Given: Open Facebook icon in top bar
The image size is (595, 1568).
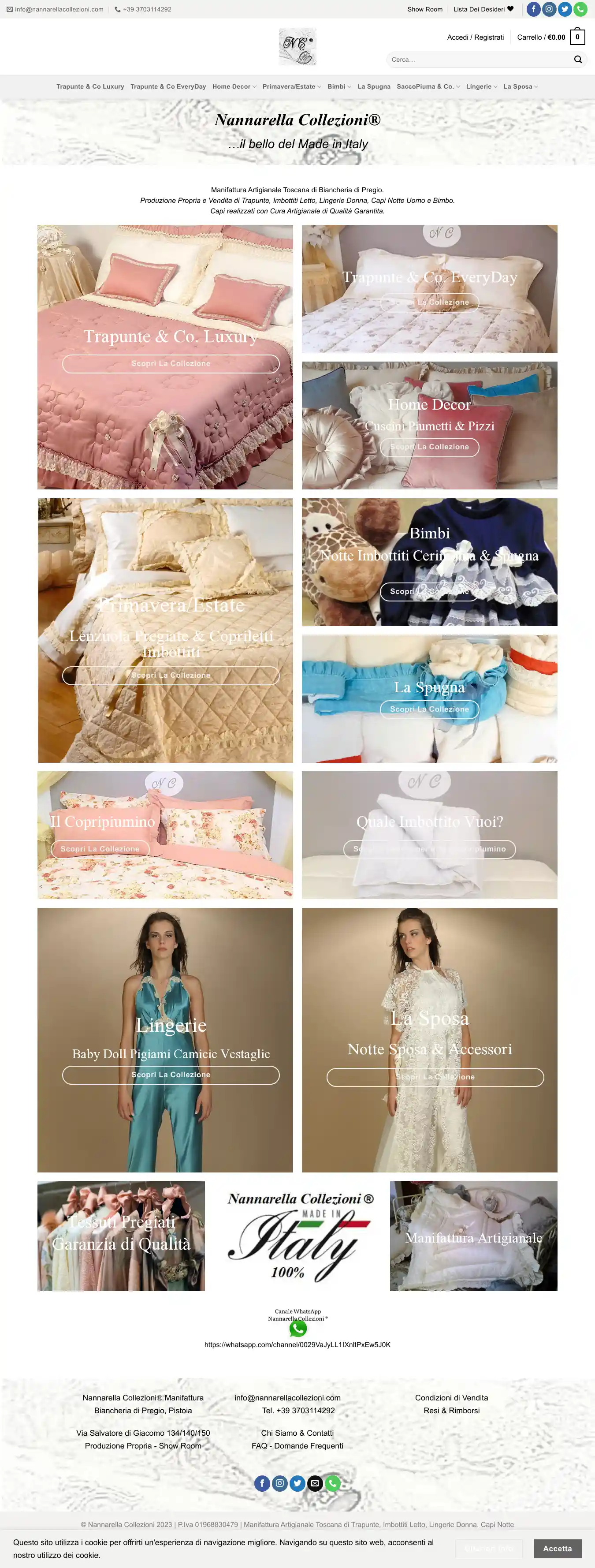Looking at the screenshot, I should coord(533,9).
